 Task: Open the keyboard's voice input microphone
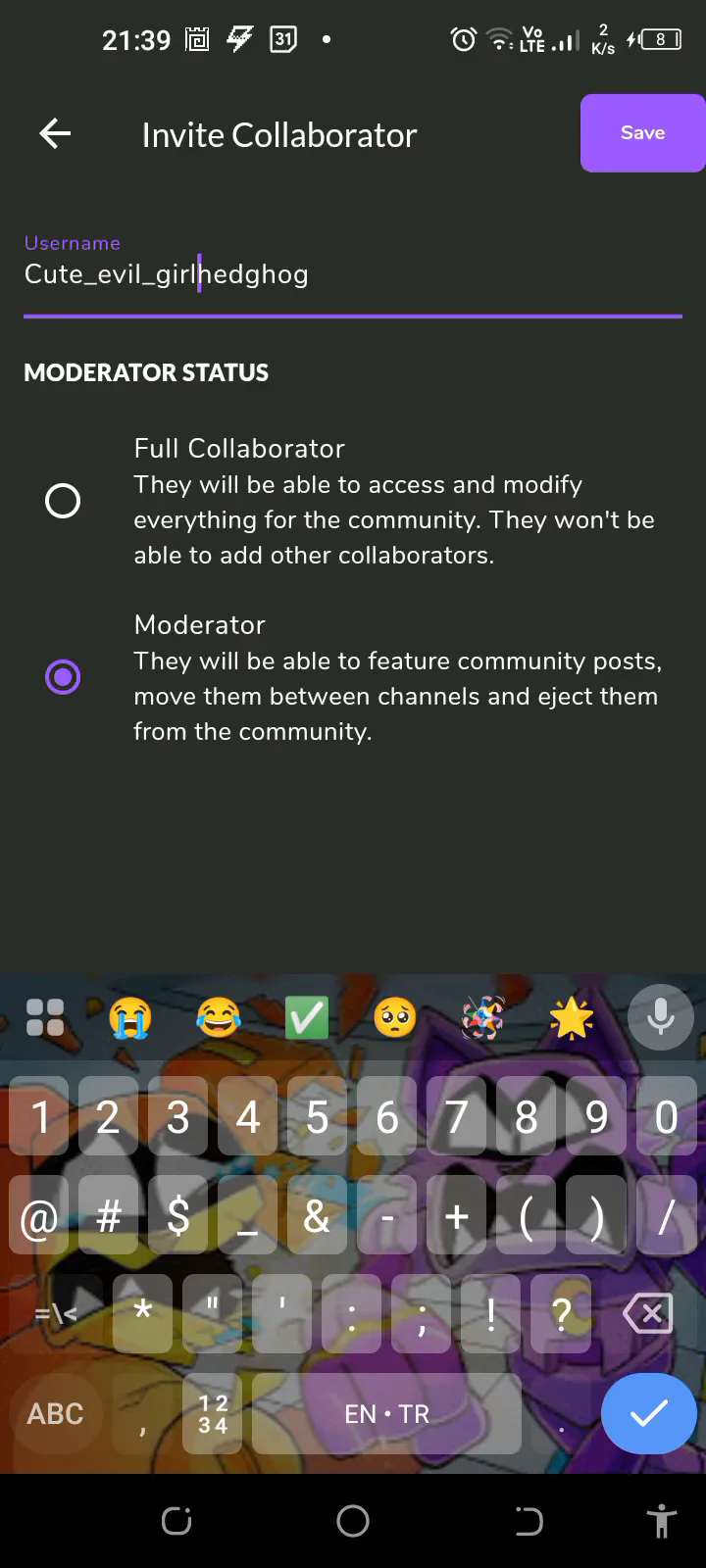(660, 1017)
